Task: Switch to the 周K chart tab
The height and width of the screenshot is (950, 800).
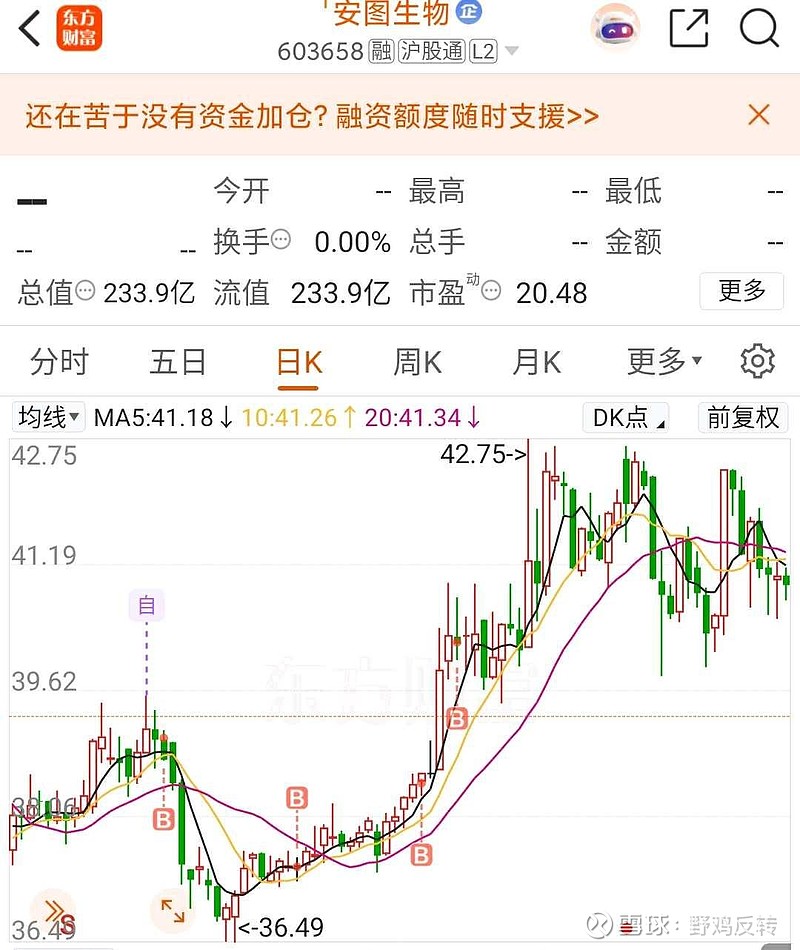Action: 418,362
